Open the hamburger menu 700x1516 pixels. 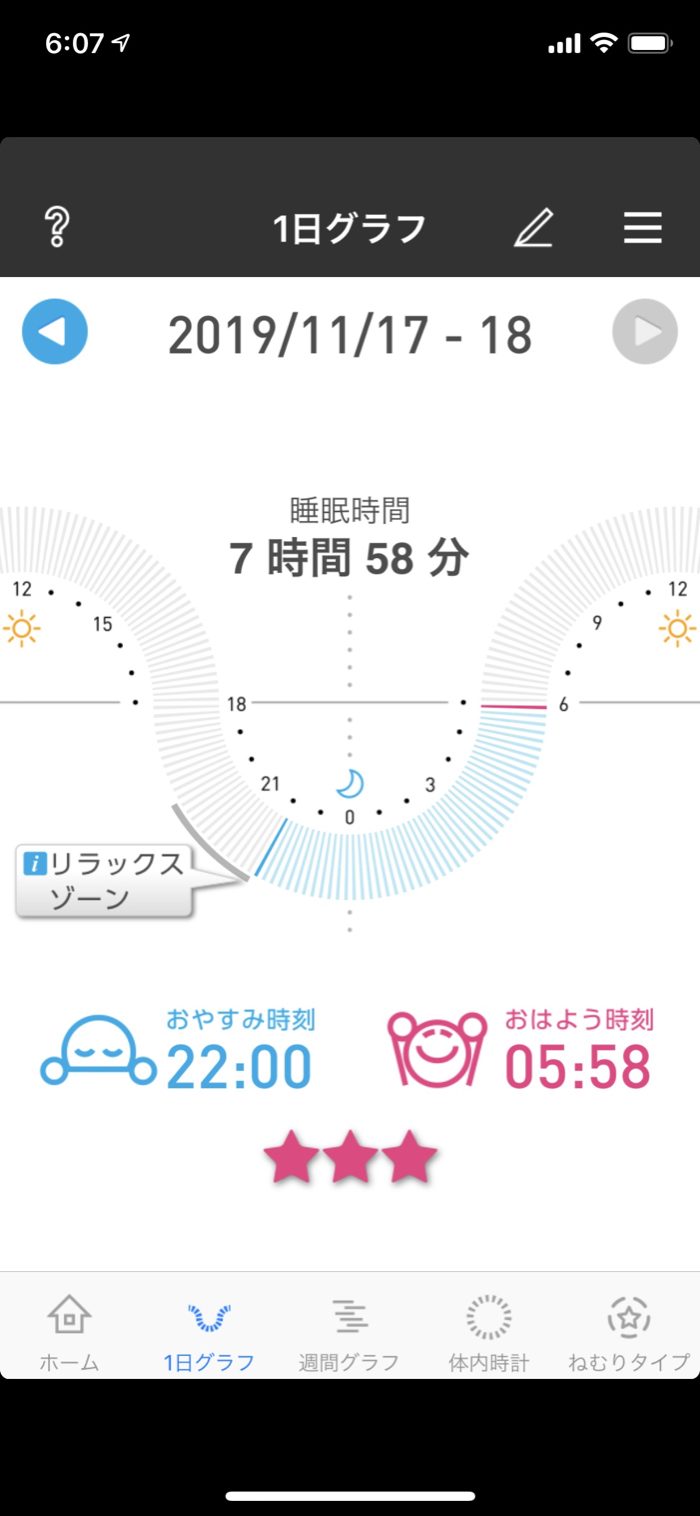pyautogui.click(x=643, y=228)
